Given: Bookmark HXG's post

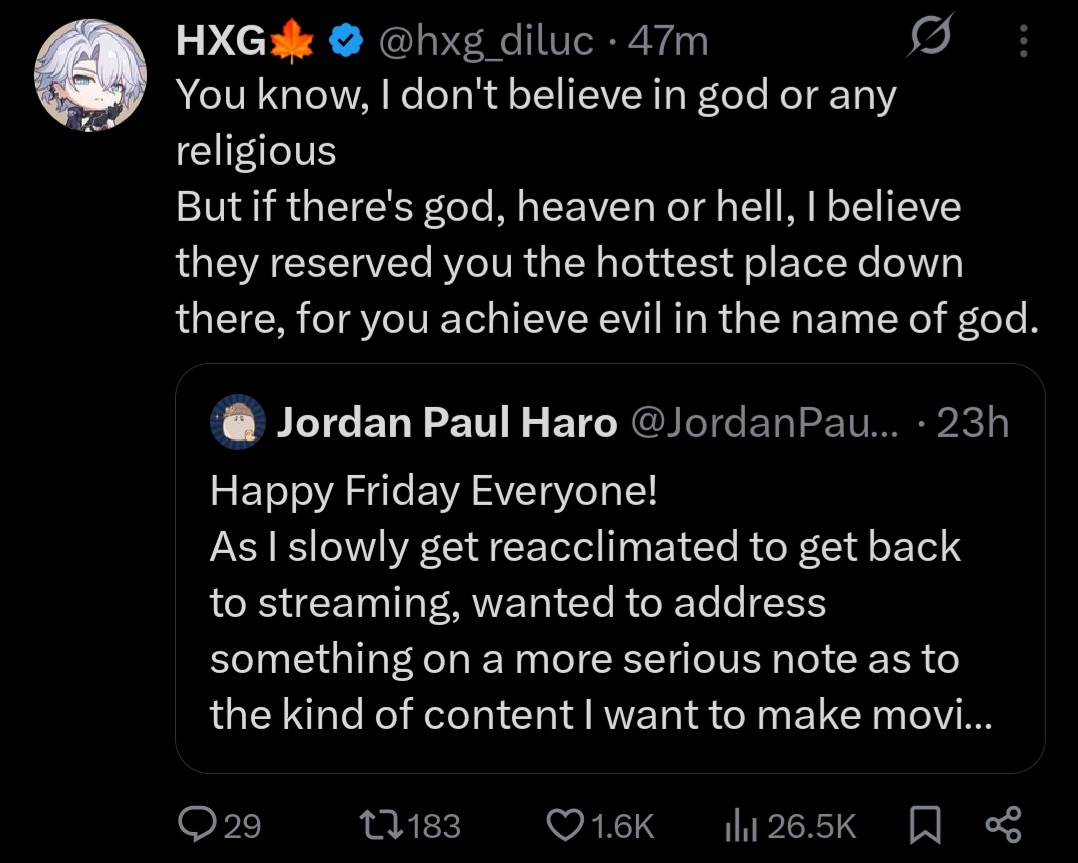Looking at the screenshot, I should coord(926,825).
